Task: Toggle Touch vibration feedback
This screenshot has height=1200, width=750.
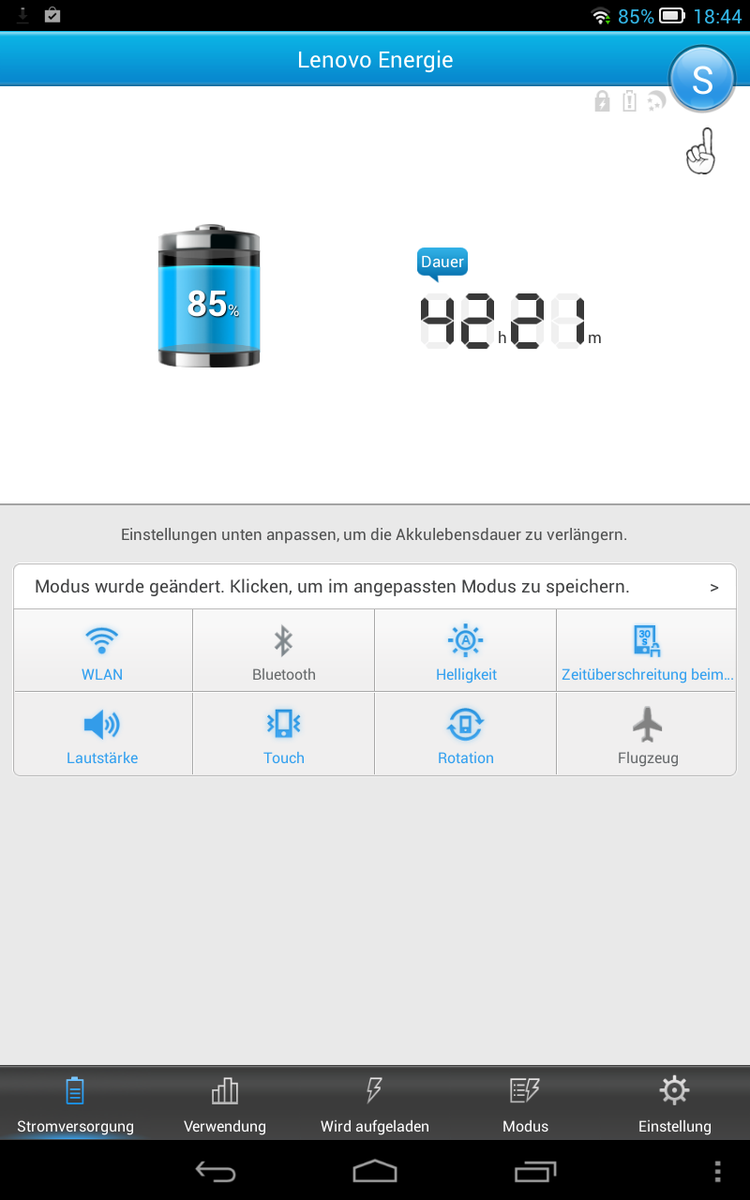Action: click(284, 734)
